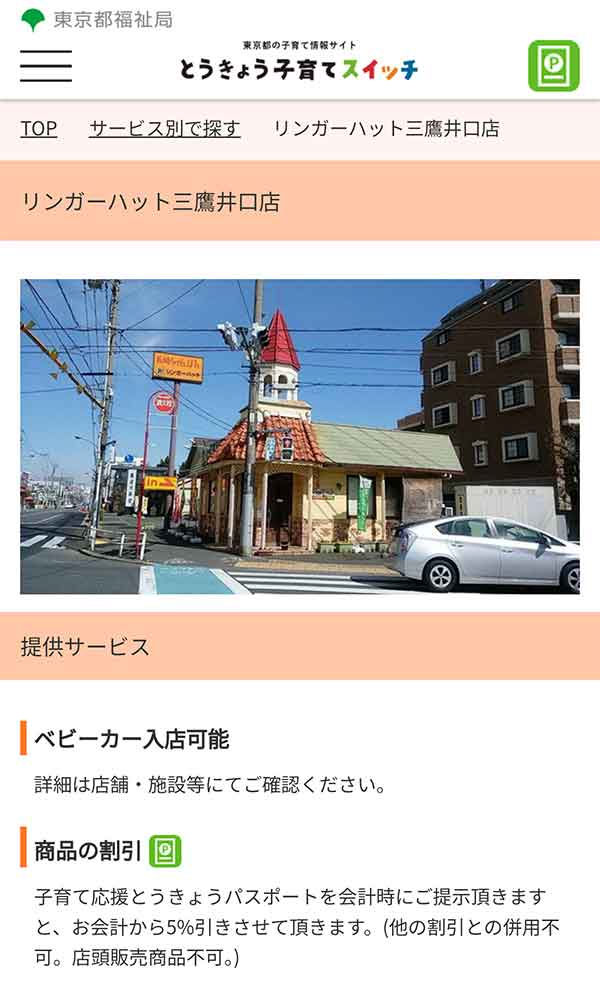Tap the とうきょう子育てスイッチ site logo

[299, 63]
